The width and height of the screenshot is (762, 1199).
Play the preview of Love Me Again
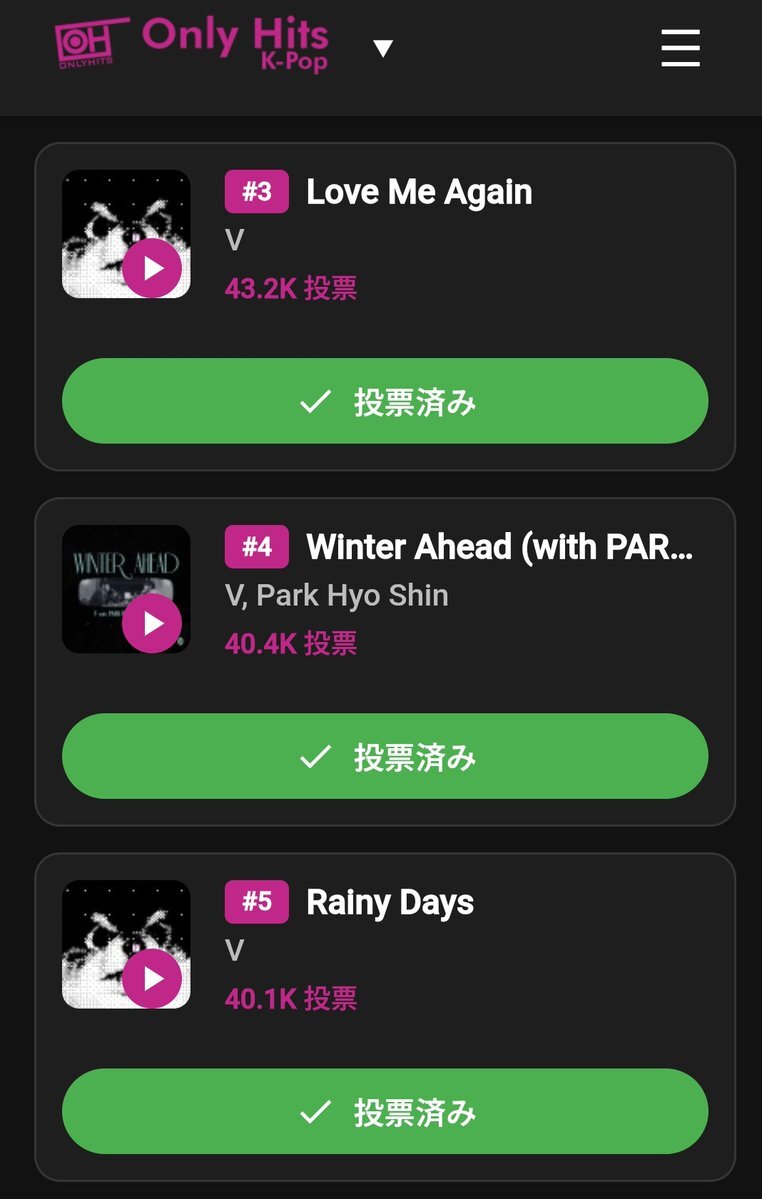pyautogui.click(x=152, y=268)
